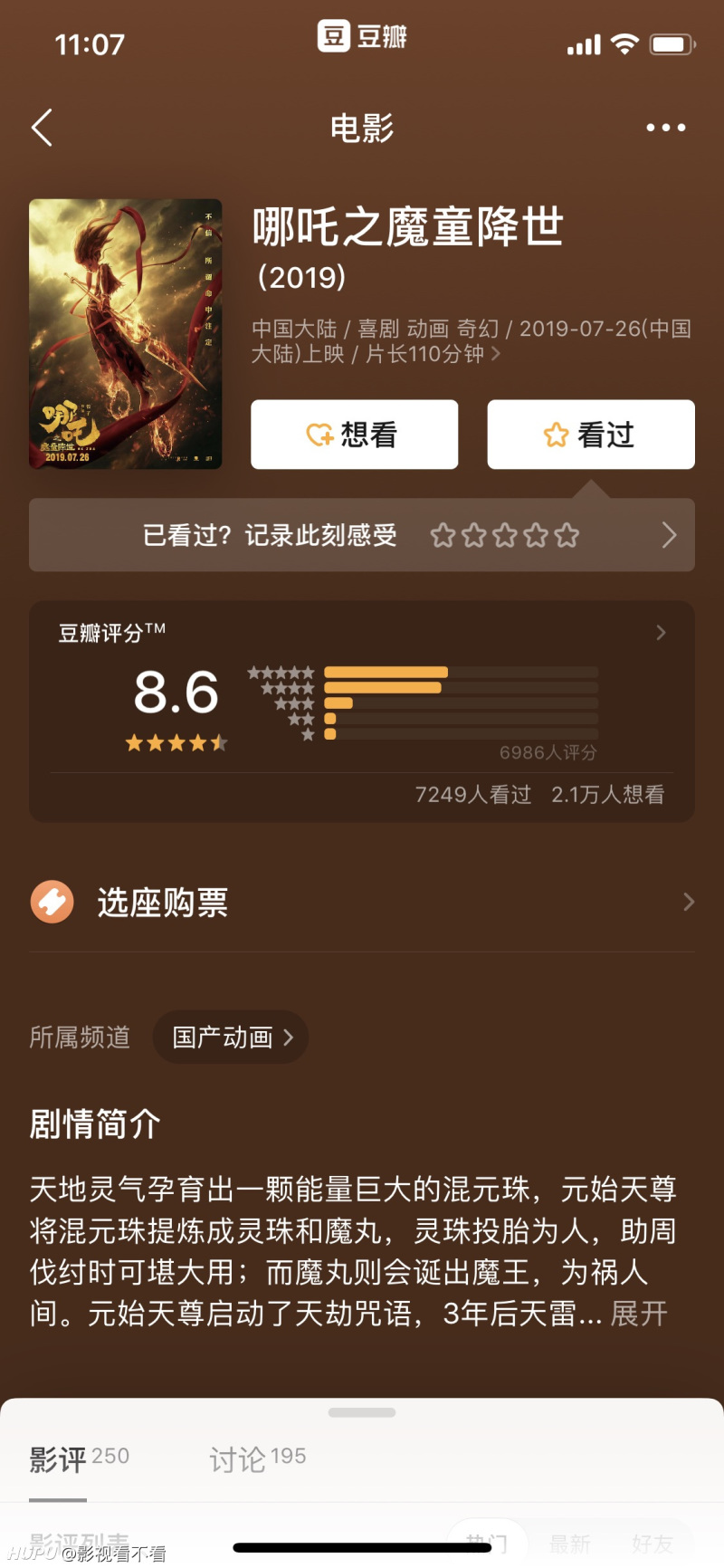Click 展开 to reveal the full synopsis
The image size is (724, 1568).
[x=640, y=1315]
